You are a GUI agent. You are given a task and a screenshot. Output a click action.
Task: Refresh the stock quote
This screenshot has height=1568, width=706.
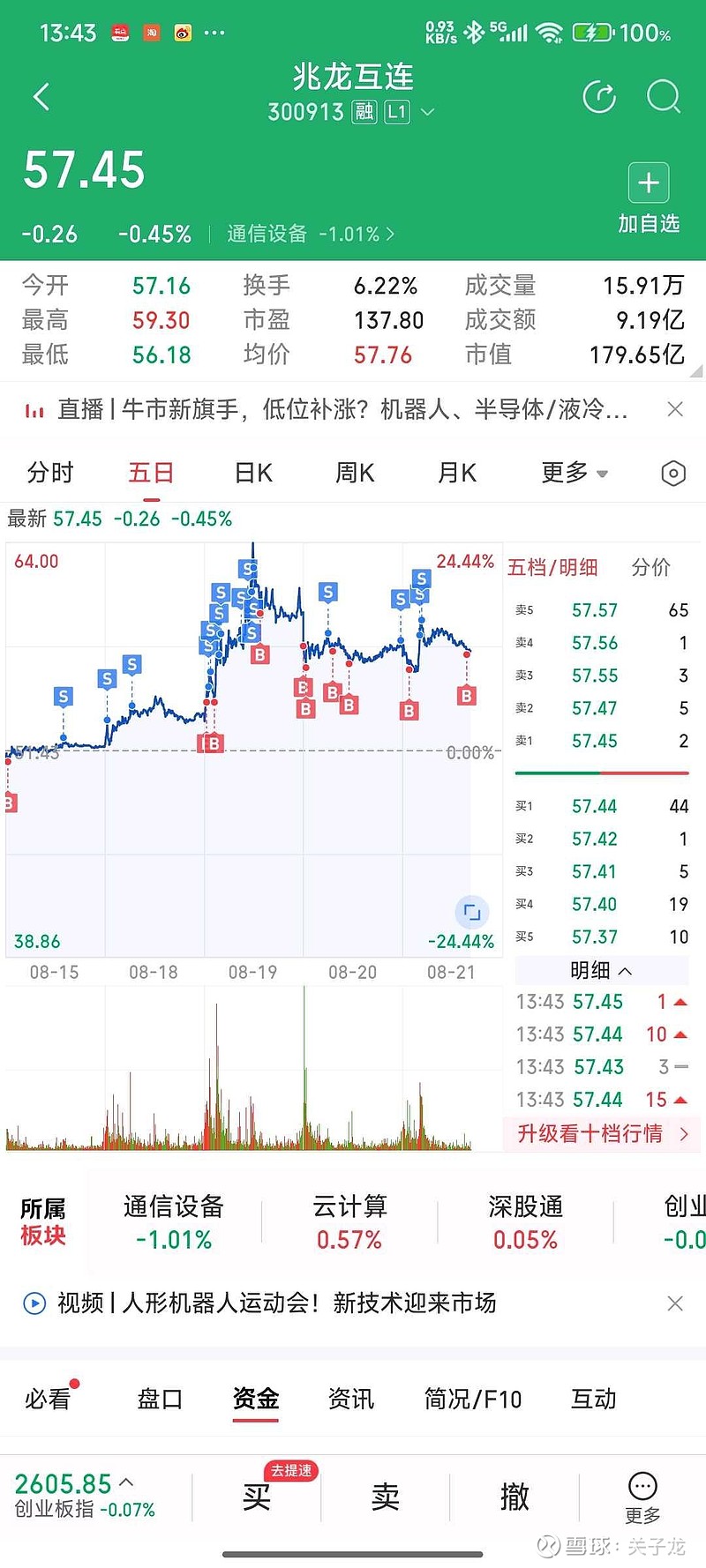click(600, 97)
